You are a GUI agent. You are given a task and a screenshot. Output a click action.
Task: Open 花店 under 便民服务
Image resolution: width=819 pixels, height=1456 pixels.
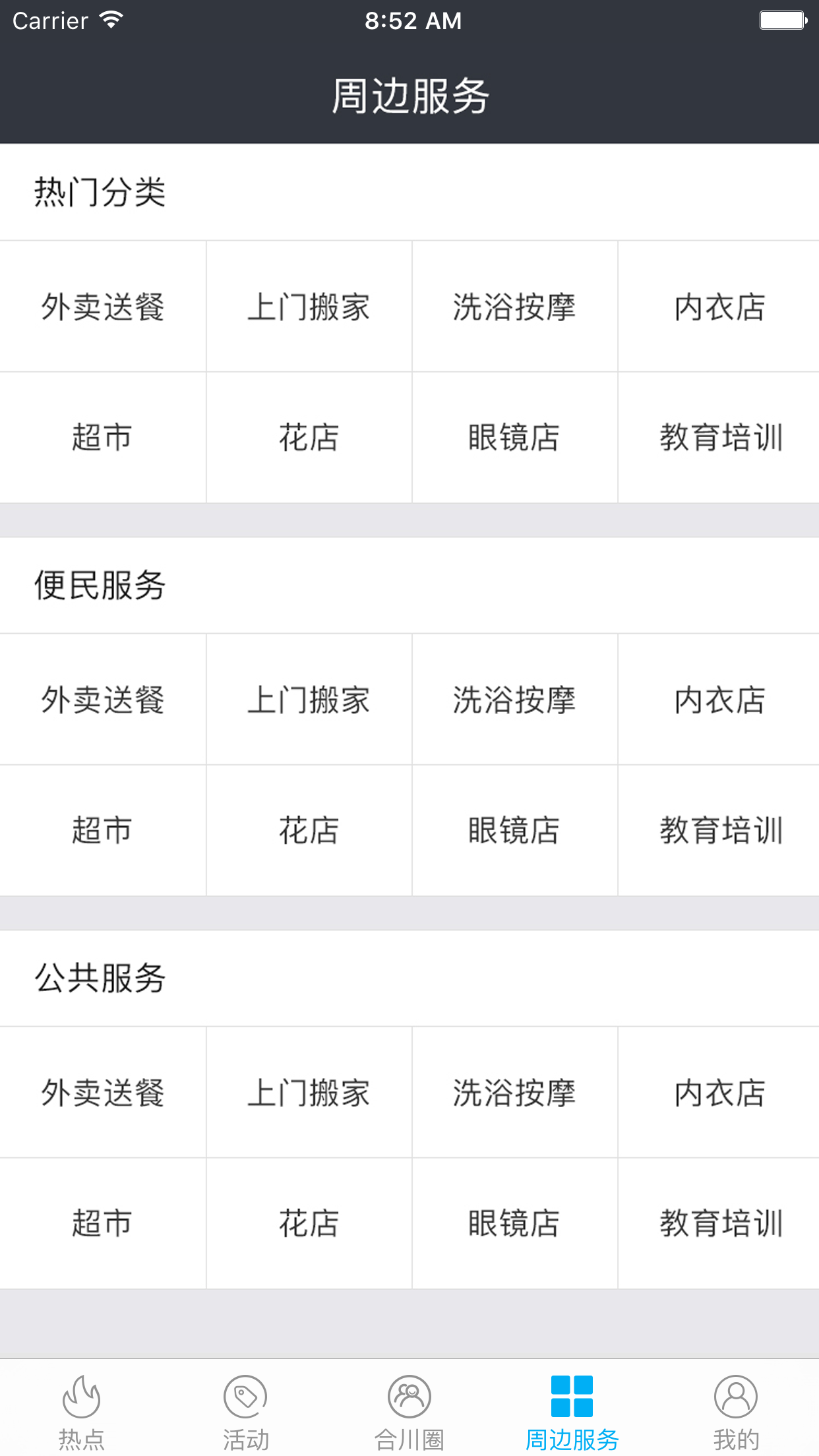[309, 830]
